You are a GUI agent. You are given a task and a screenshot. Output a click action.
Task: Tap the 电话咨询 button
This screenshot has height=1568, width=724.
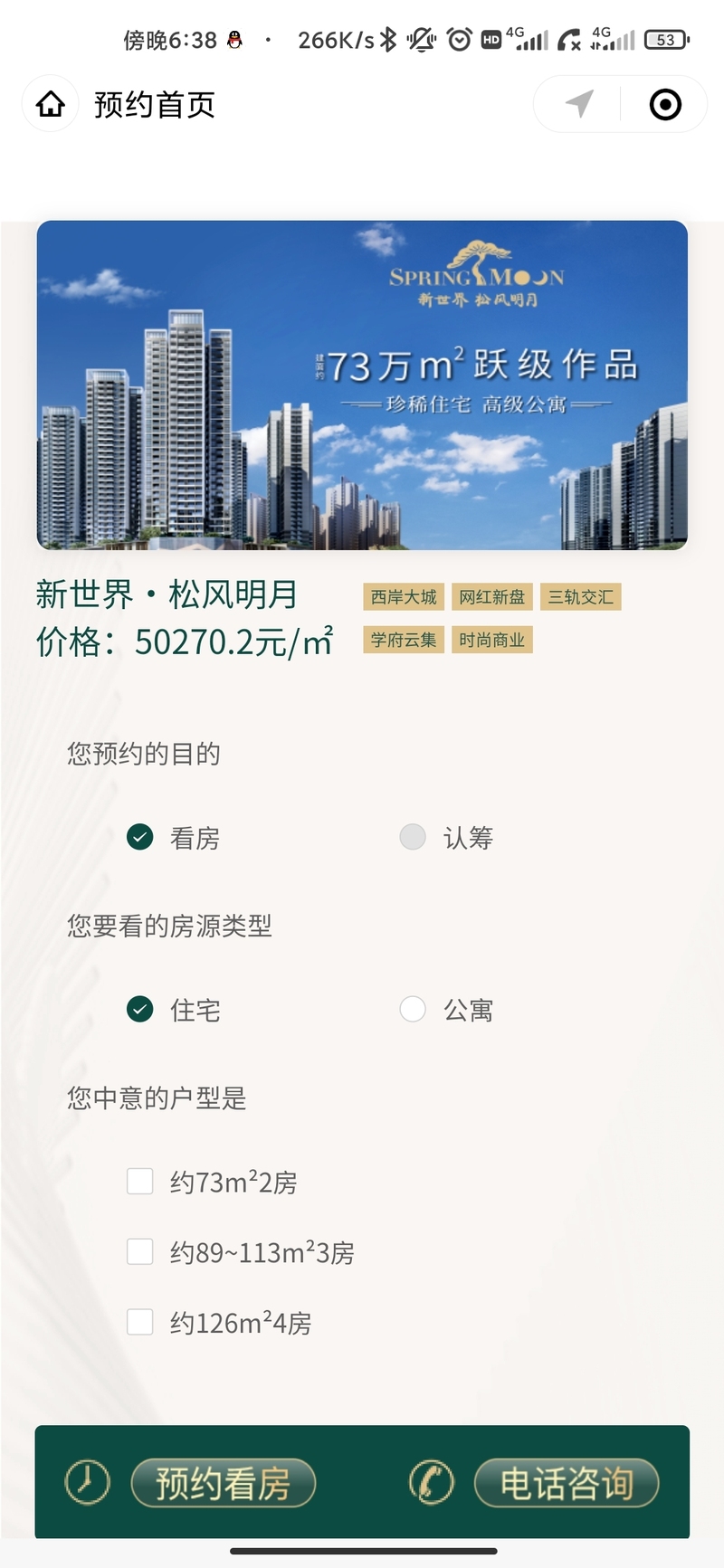[566, 1483]
